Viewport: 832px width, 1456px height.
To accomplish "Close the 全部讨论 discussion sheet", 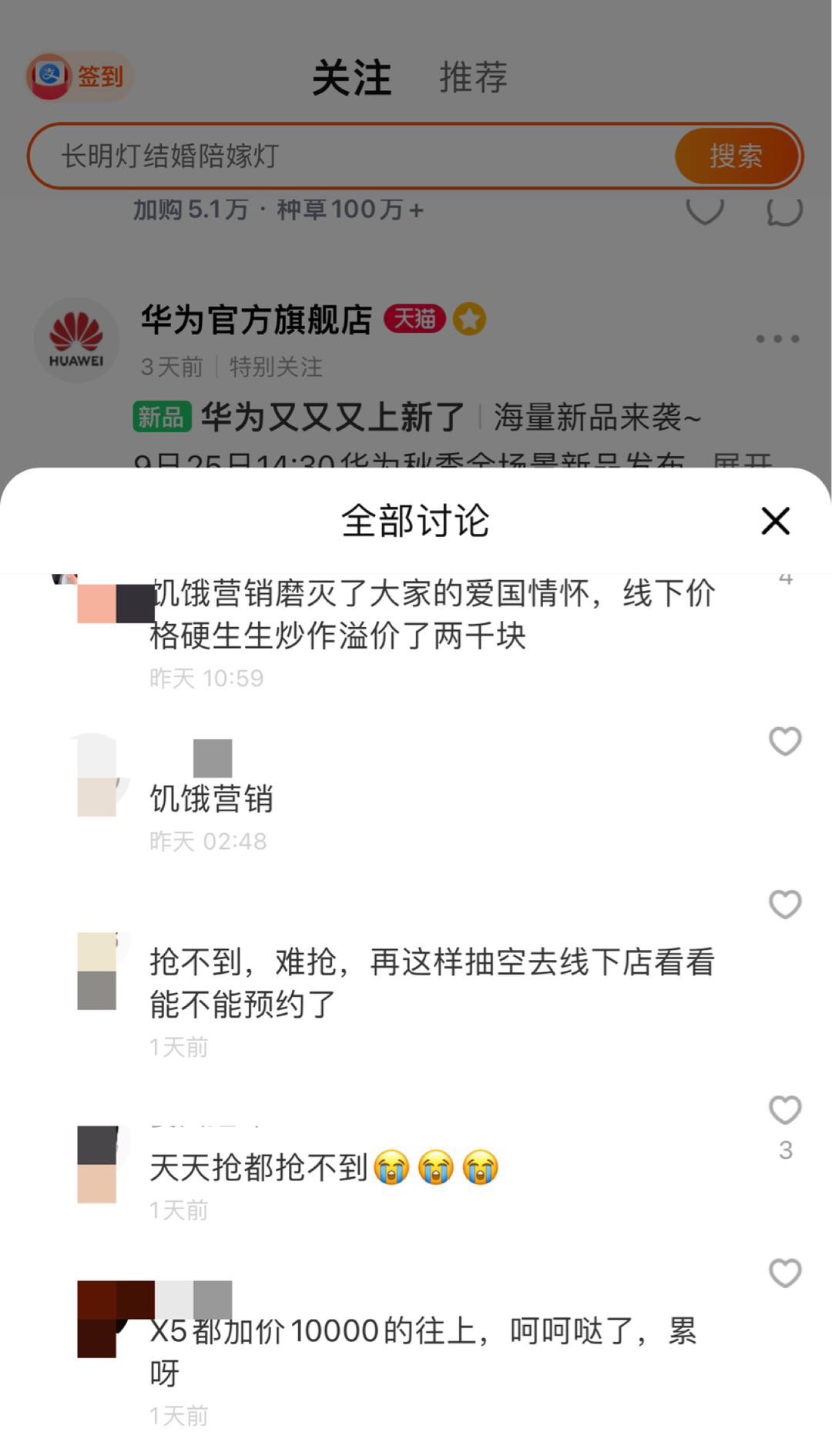I will [x=775, y=521].
